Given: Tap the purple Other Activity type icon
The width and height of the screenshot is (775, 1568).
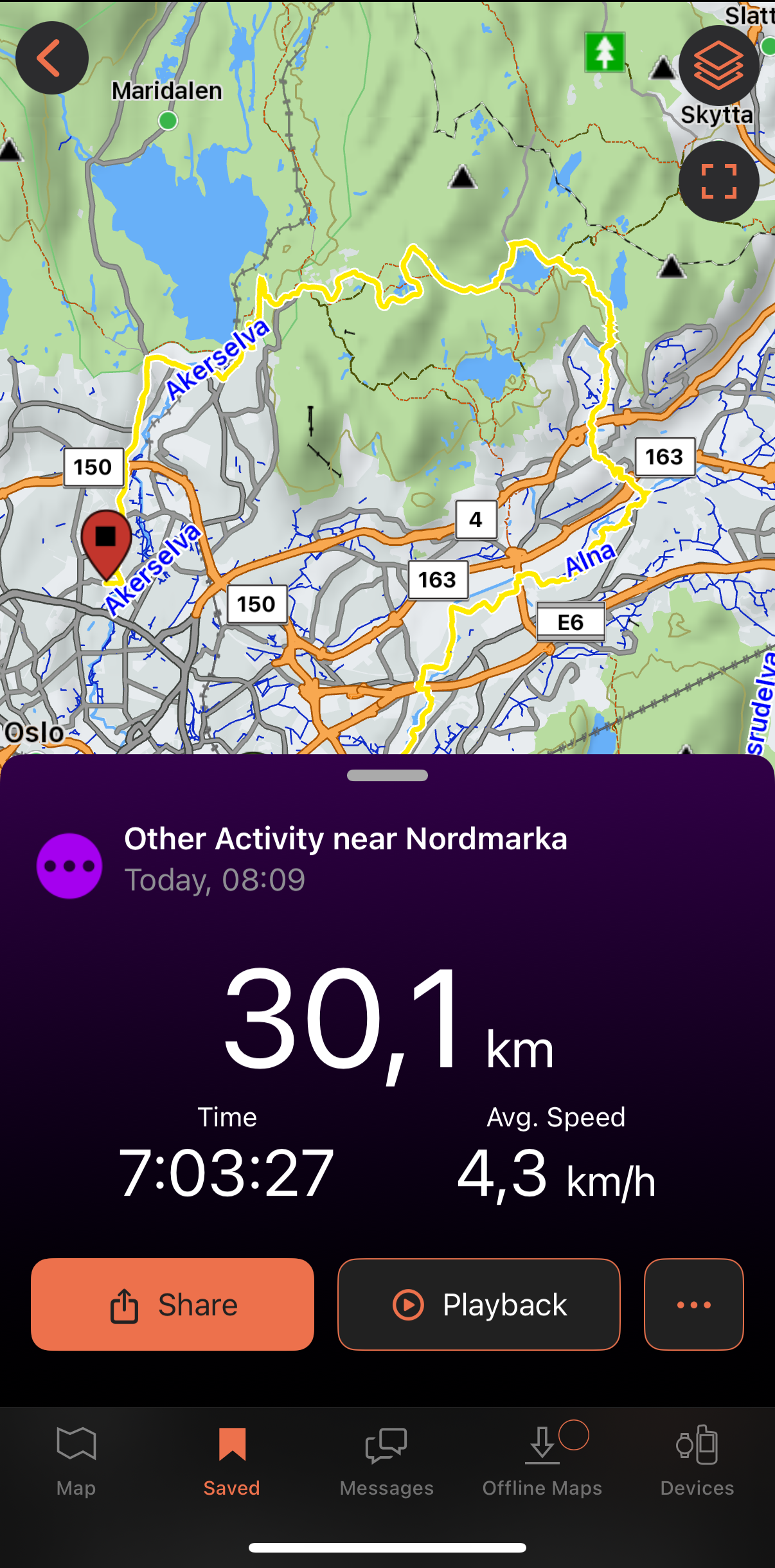Looking at the screenshot, I should coord(69,866).
